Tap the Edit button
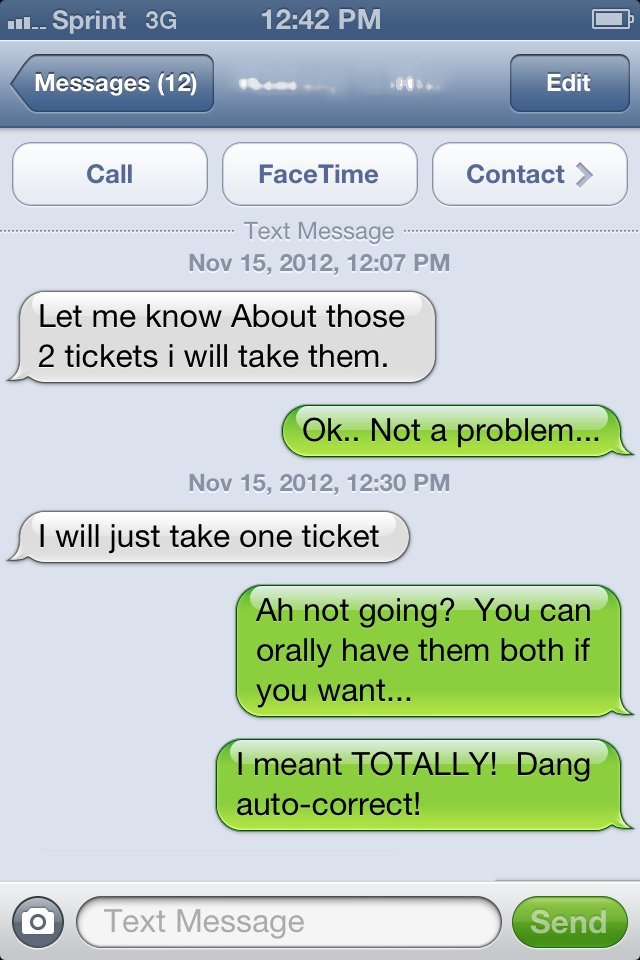 [x=568, y=83]
